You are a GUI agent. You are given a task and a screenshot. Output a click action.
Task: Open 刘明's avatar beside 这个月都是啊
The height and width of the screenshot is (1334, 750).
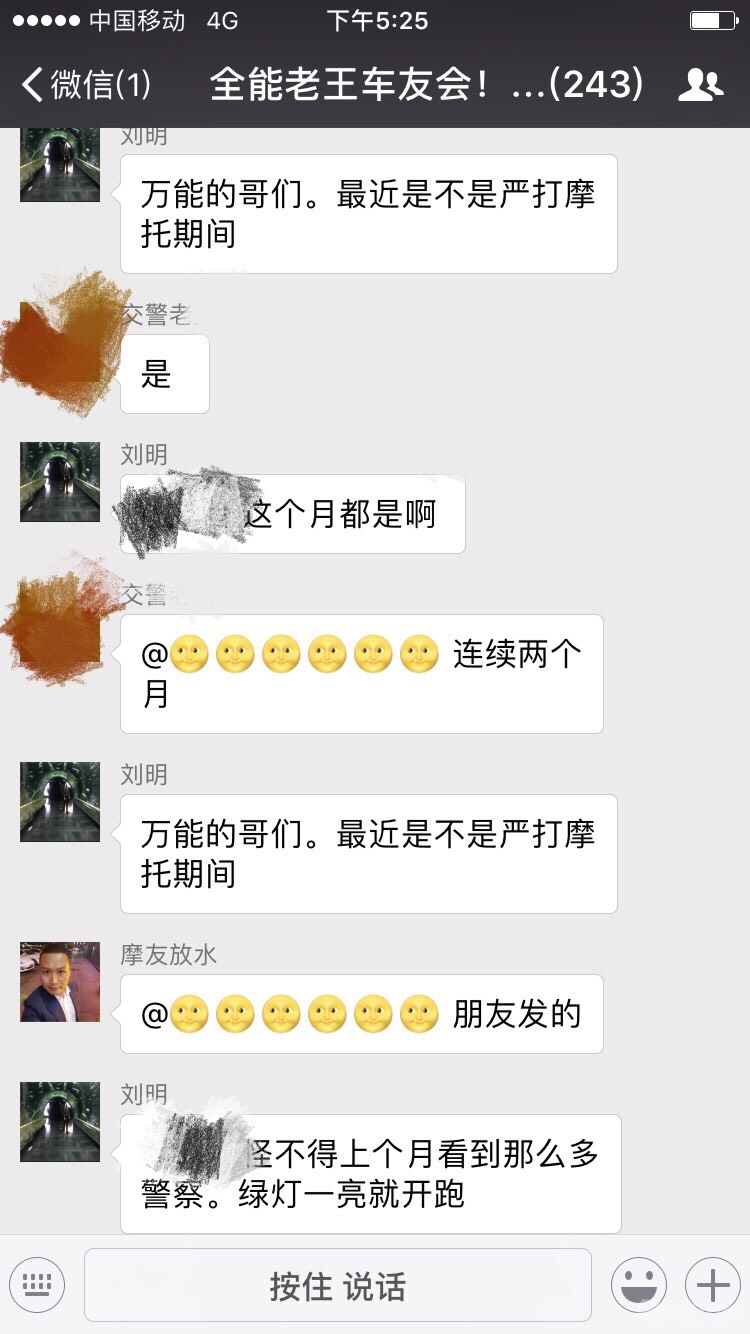60,481
